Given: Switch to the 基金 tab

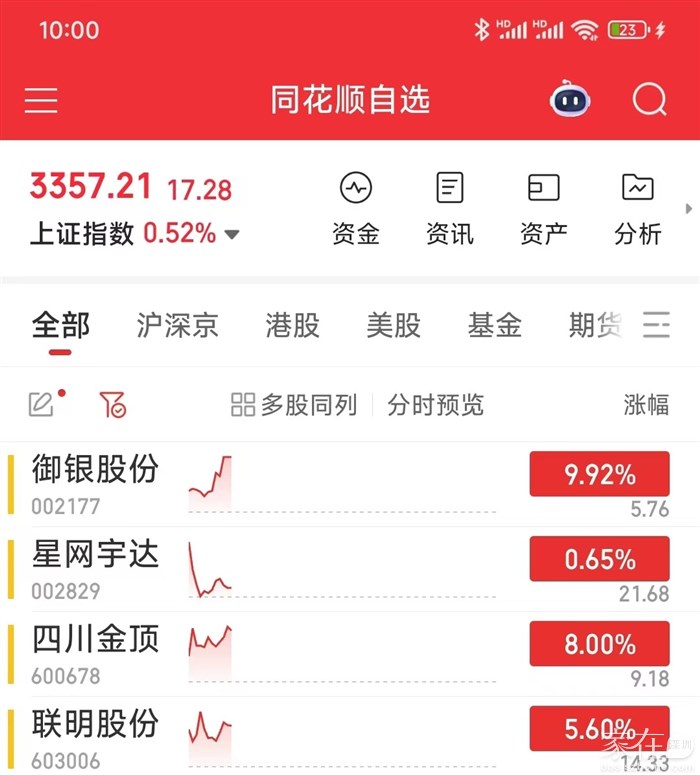Looking at the screenshot, I should [495, 325].
